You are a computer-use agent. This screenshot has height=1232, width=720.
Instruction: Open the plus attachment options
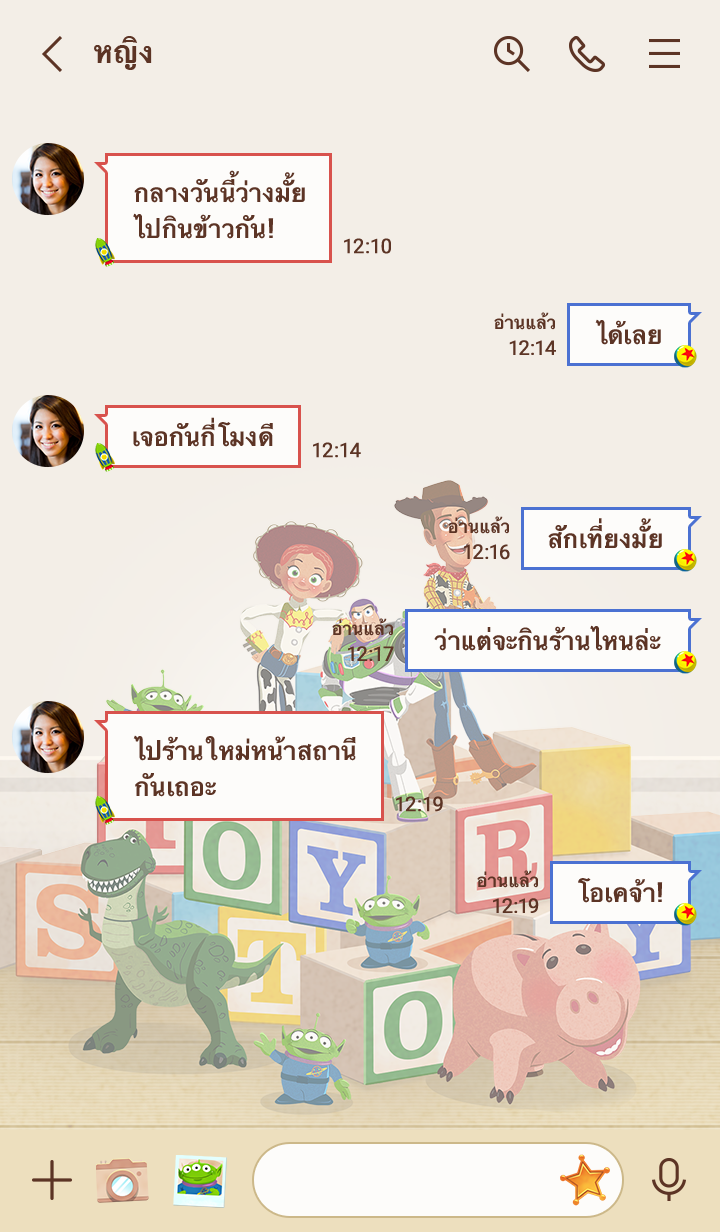[52, 1181]
